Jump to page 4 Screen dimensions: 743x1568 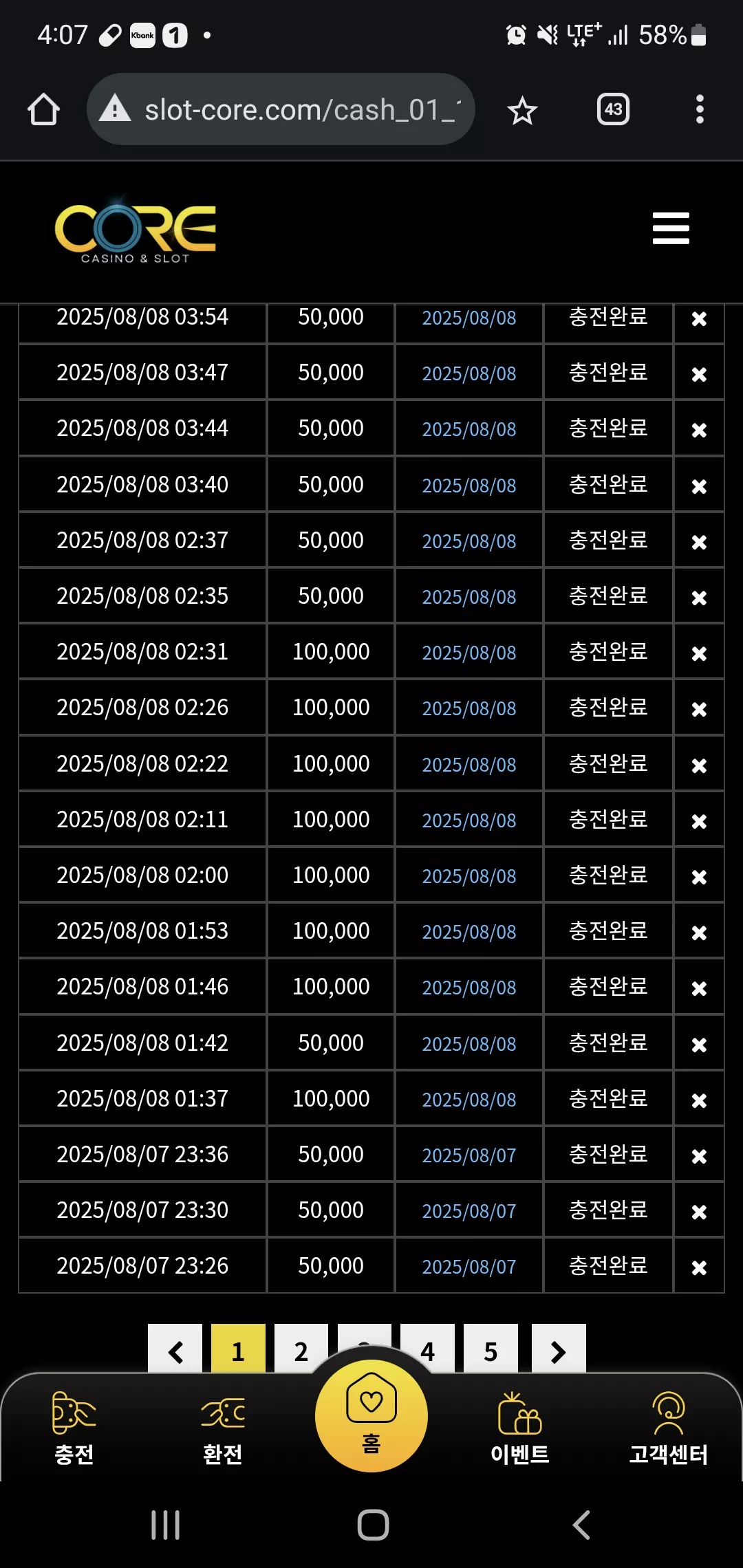click(x=428, y=1349)
